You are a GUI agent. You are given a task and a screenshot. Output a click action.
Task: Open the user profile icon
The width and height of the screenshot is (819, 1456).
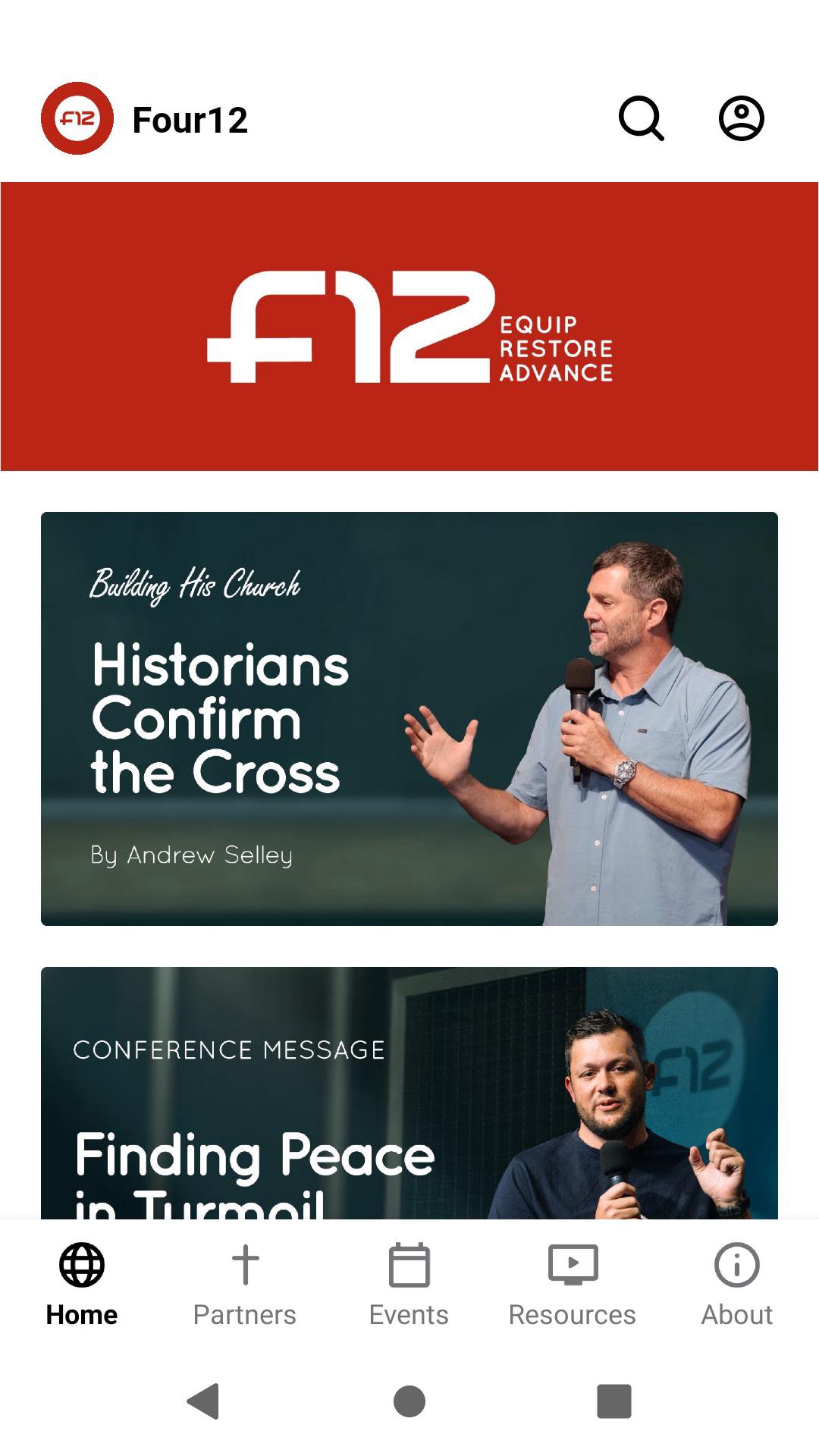741,118
